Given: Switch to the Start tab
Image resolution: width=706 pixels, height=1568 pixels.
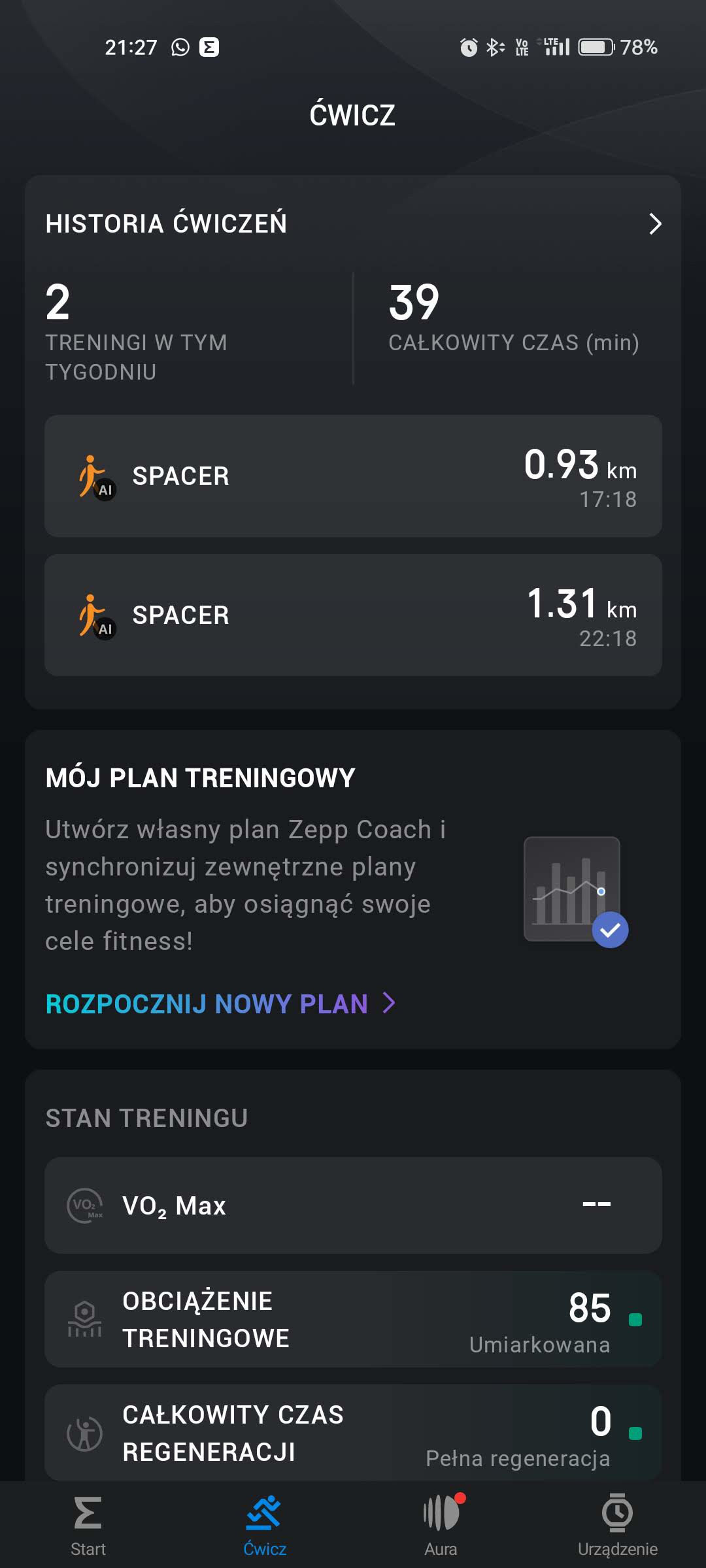Looking at the screenshot, I should [88, 1526].
